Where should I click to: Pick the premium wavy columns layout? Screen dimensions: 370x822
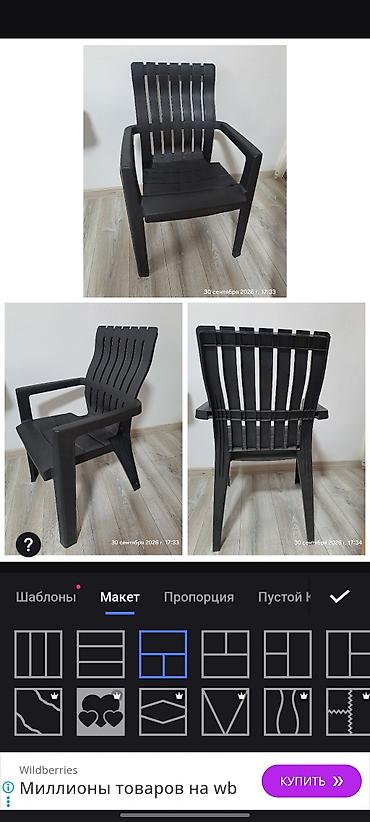[288, 712]
